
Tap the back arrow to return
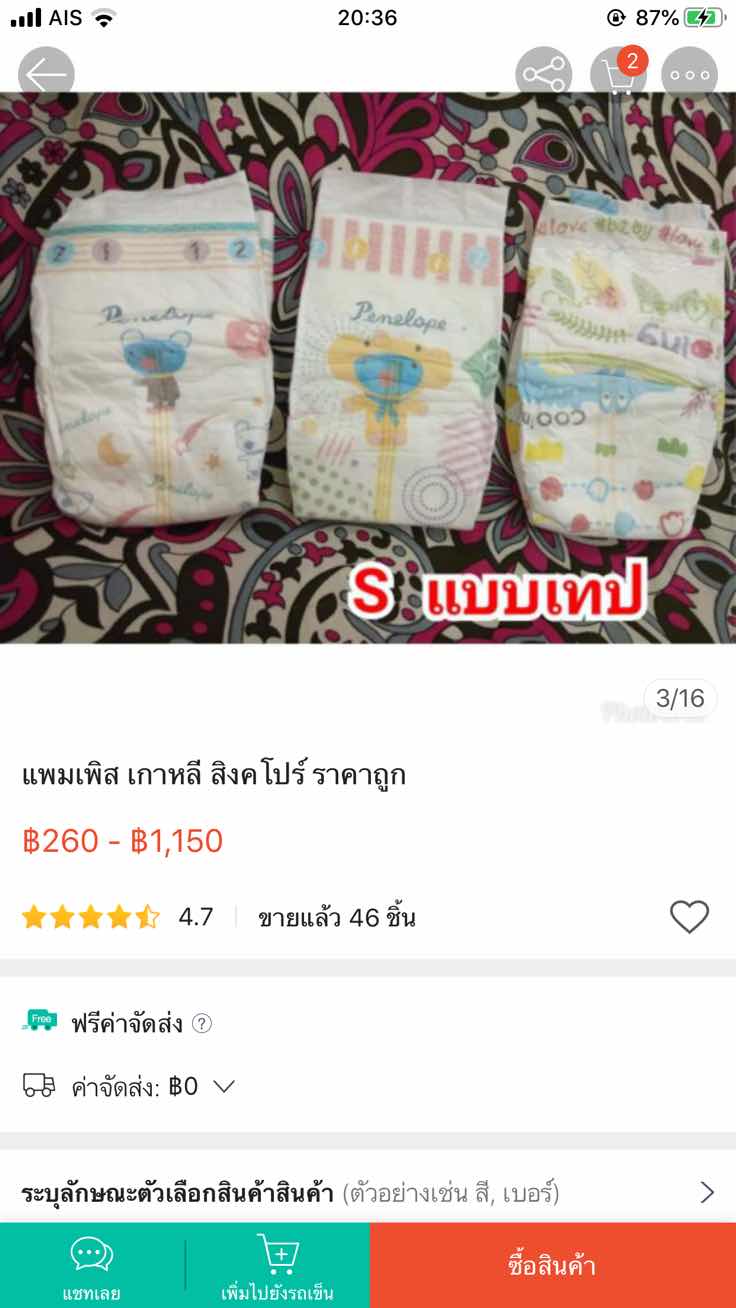click(x=46, y=72)
